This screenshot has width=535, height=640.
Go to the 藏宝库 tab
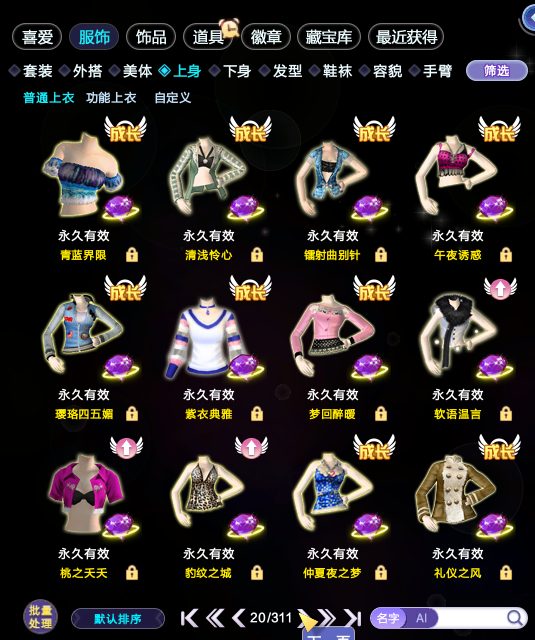tap(329, 37)
